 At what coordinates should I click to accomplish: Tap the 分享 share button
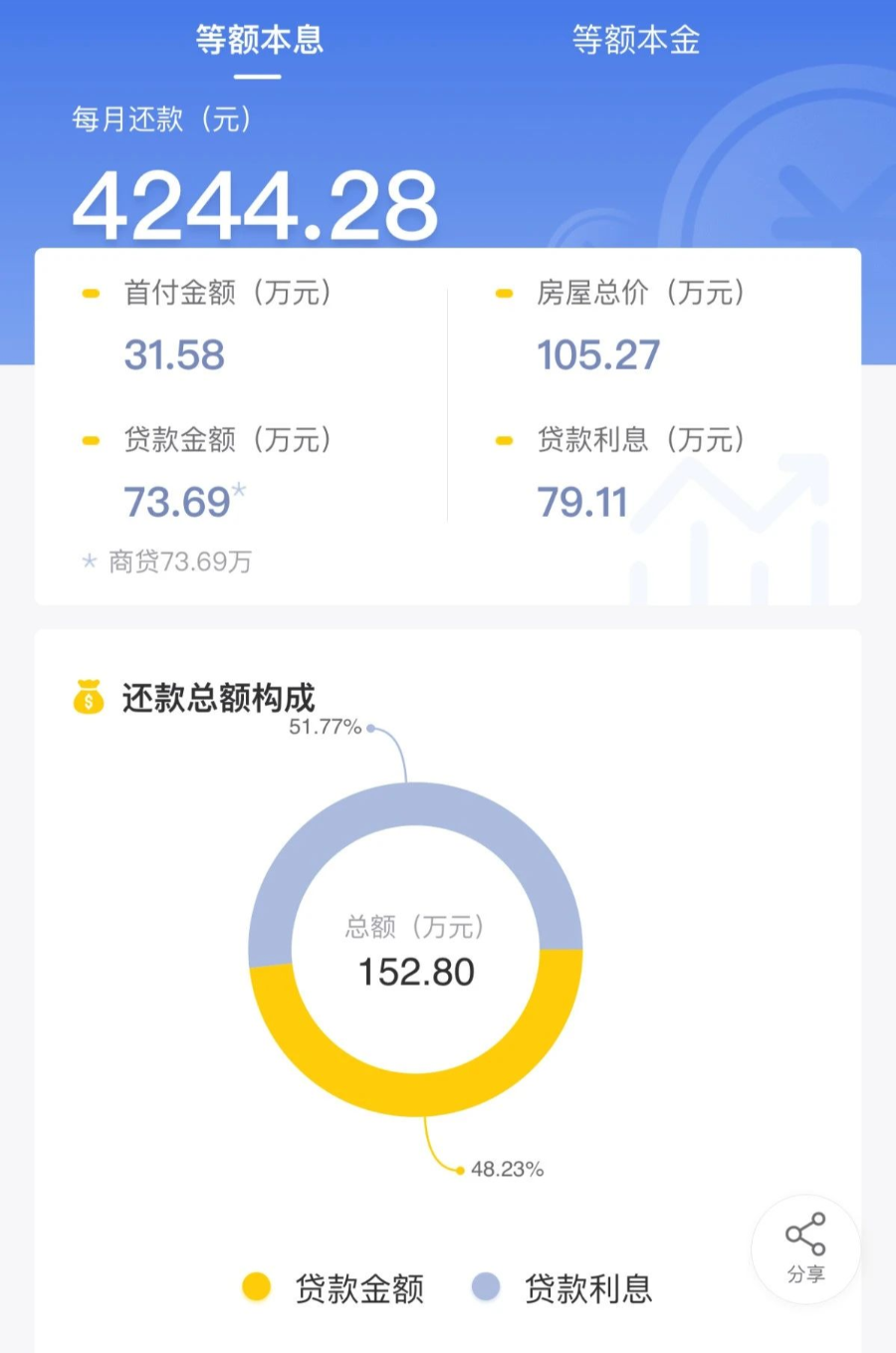click(805, 1248)
